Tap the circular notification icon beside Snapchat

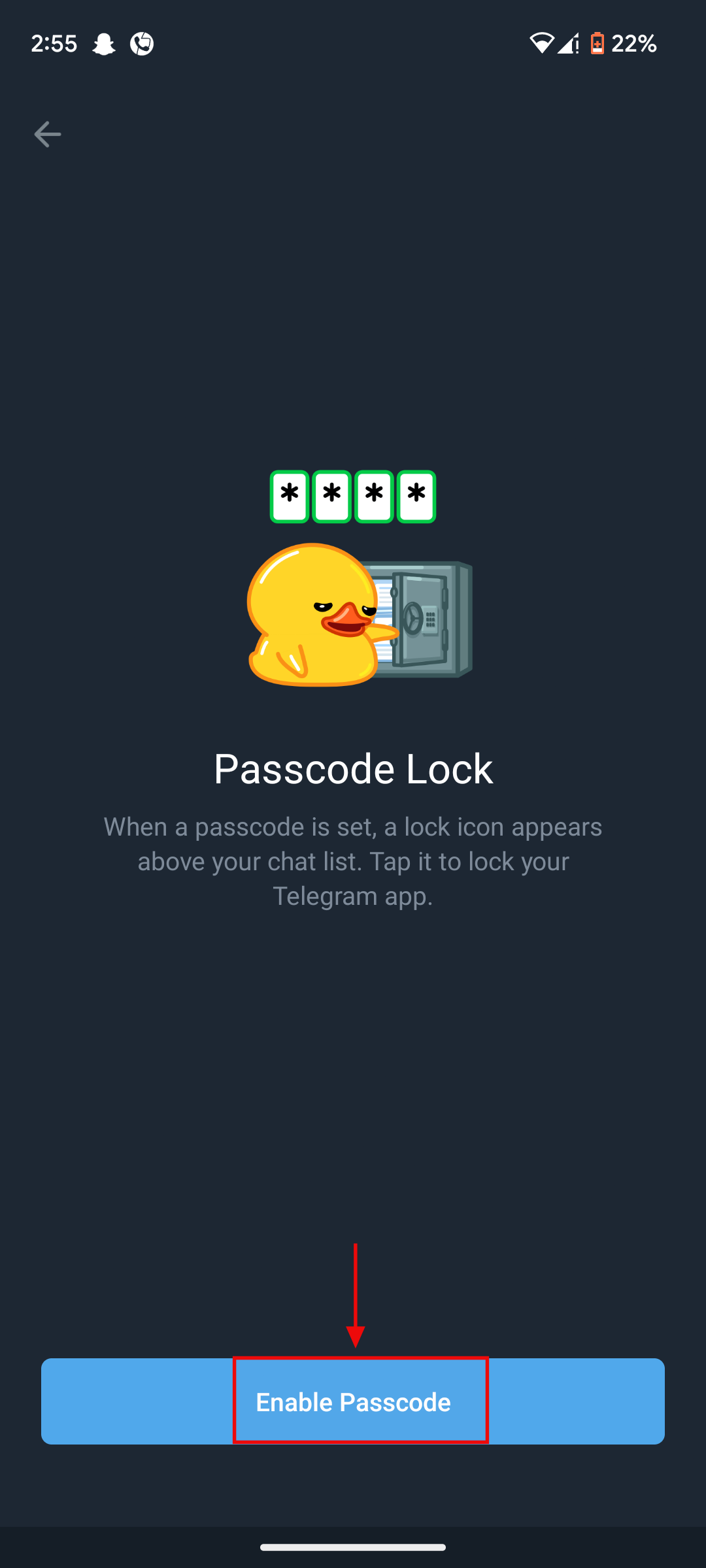pyautogui.click(x=143, y=43)
